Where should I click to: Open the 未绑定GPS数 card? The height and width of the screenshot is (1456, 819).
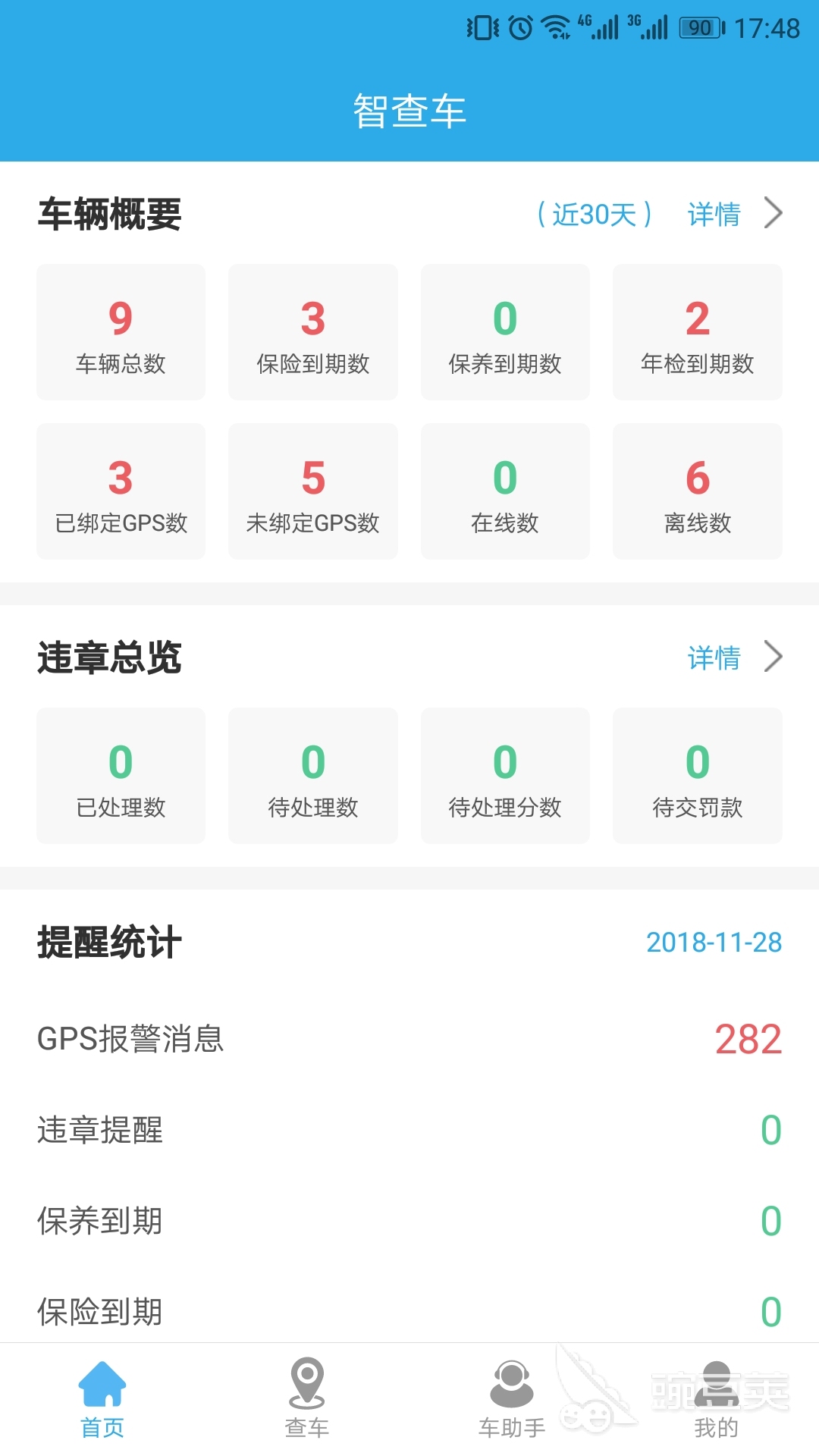(x=312, y=491)
